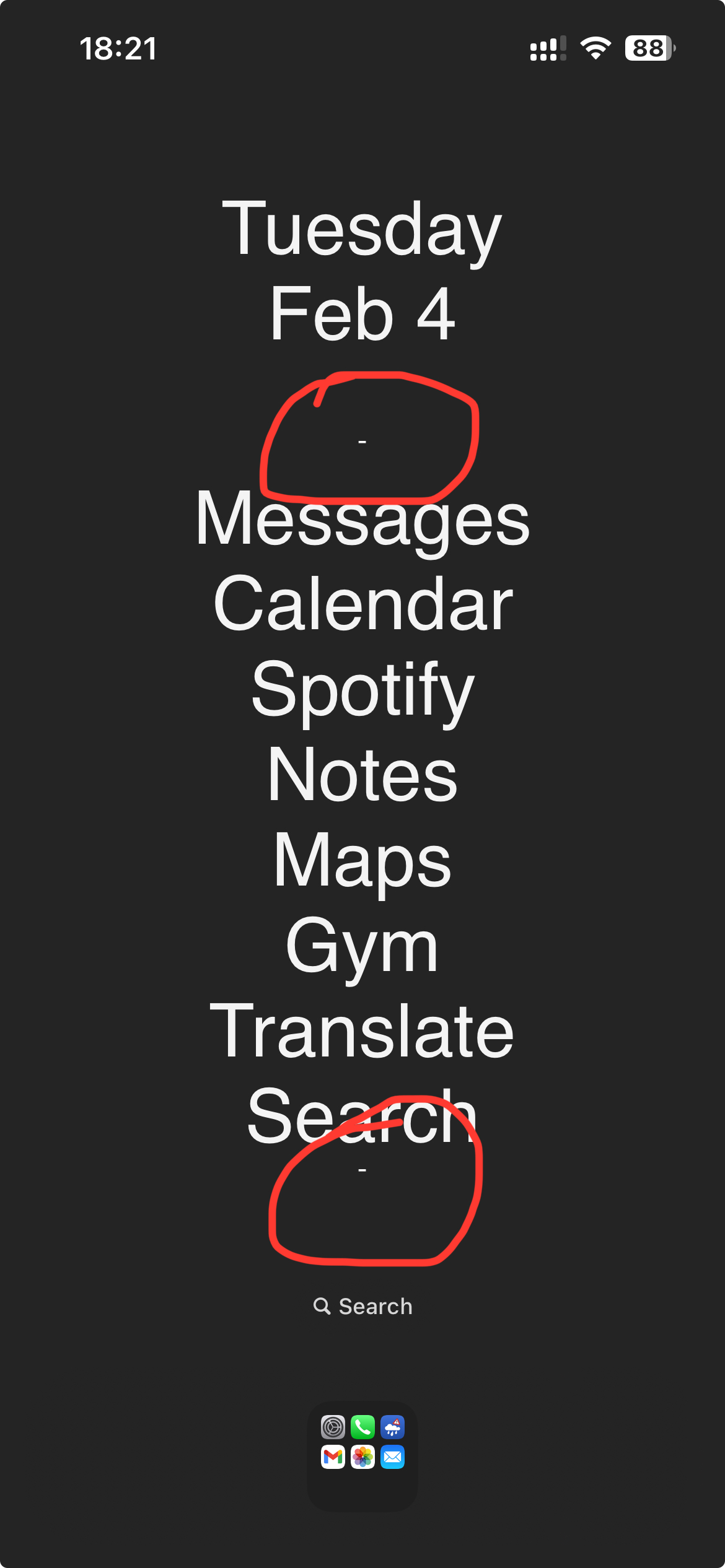
Task: Open Messages from the launcher list
Action: pos(362,519)
